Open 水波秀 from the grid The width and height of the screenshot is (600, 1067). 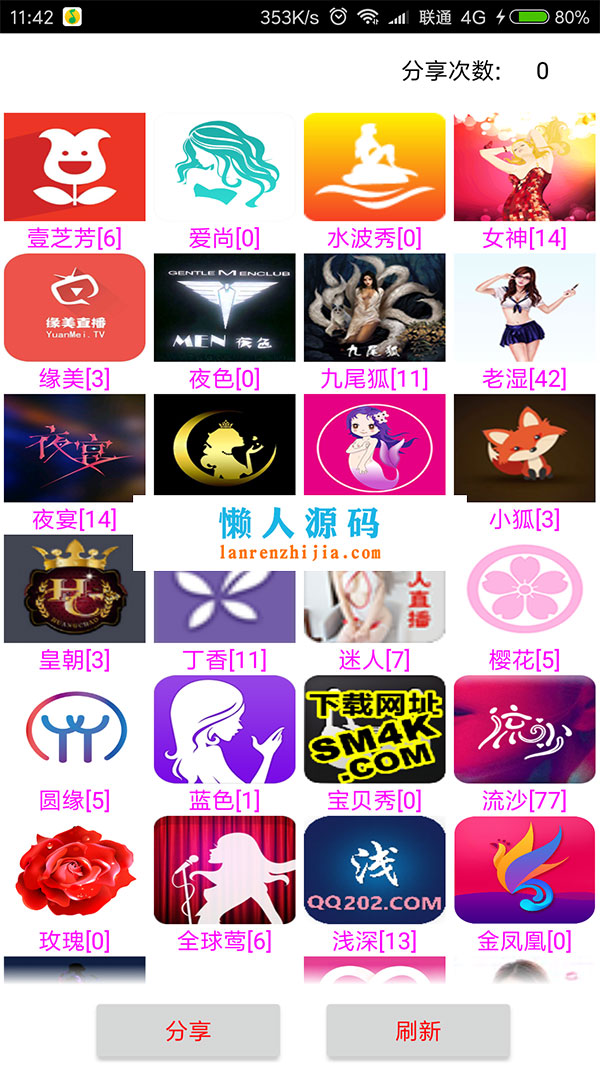point(375,167)
